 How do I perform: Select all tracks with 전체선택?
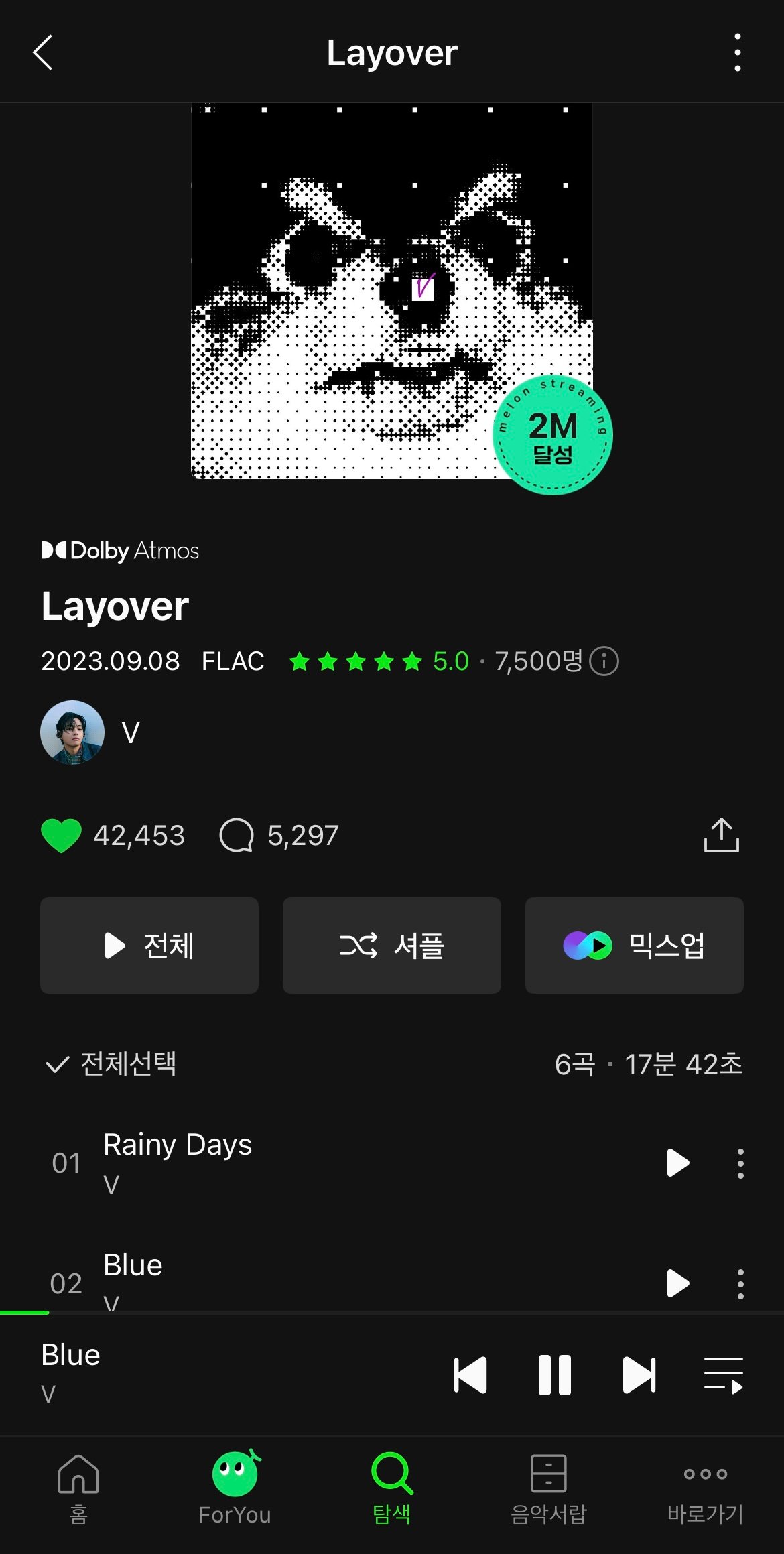[111, 1064]
